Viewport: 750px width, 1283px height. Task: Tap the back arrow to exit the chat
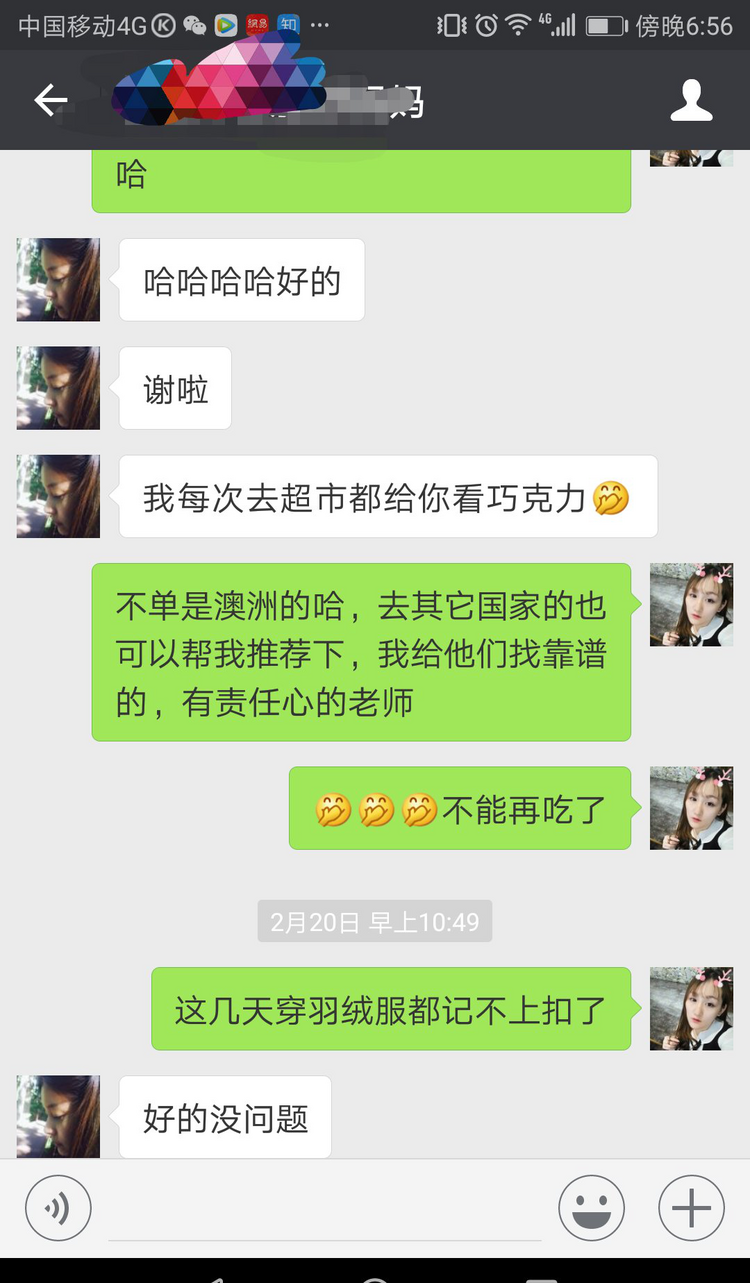(x=50, y=100)
